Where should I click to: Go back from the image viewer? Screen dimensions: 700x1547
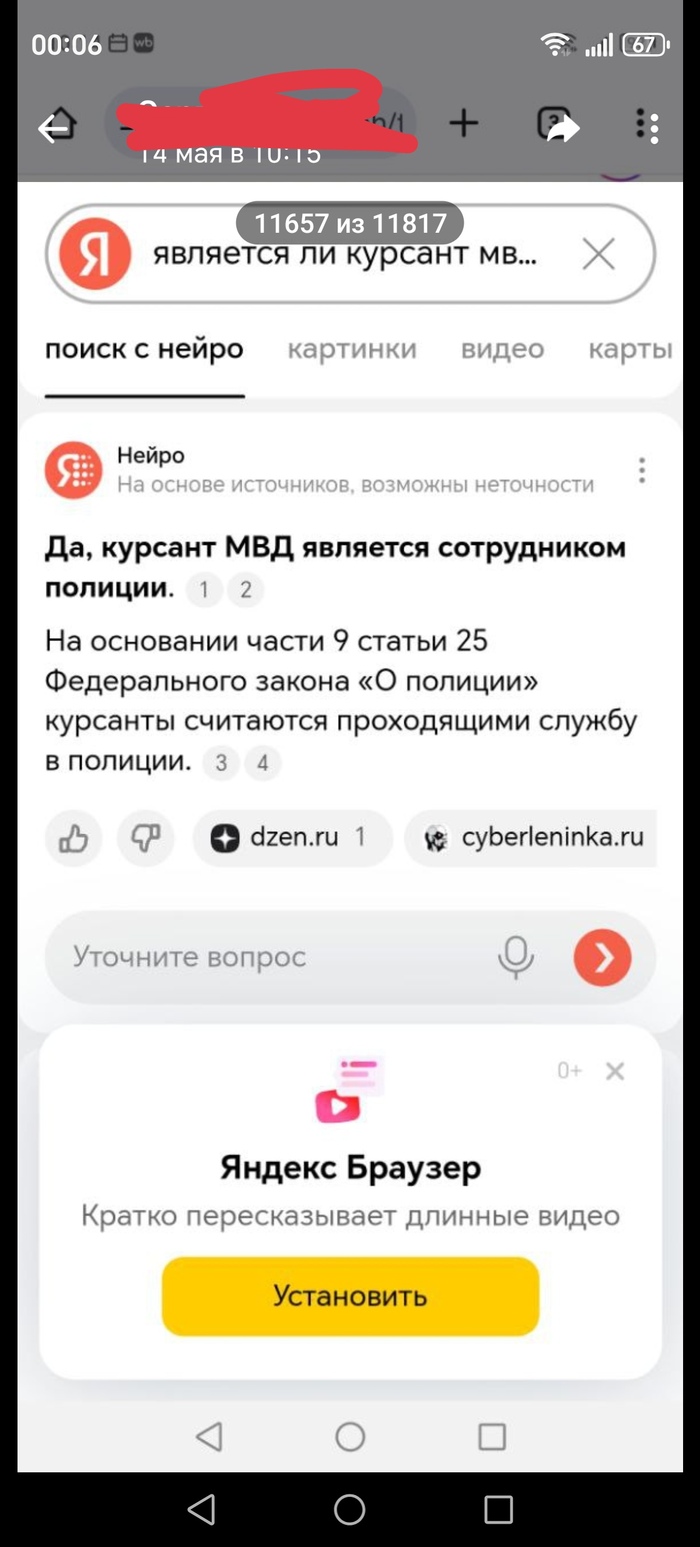(x=55, y=127)
